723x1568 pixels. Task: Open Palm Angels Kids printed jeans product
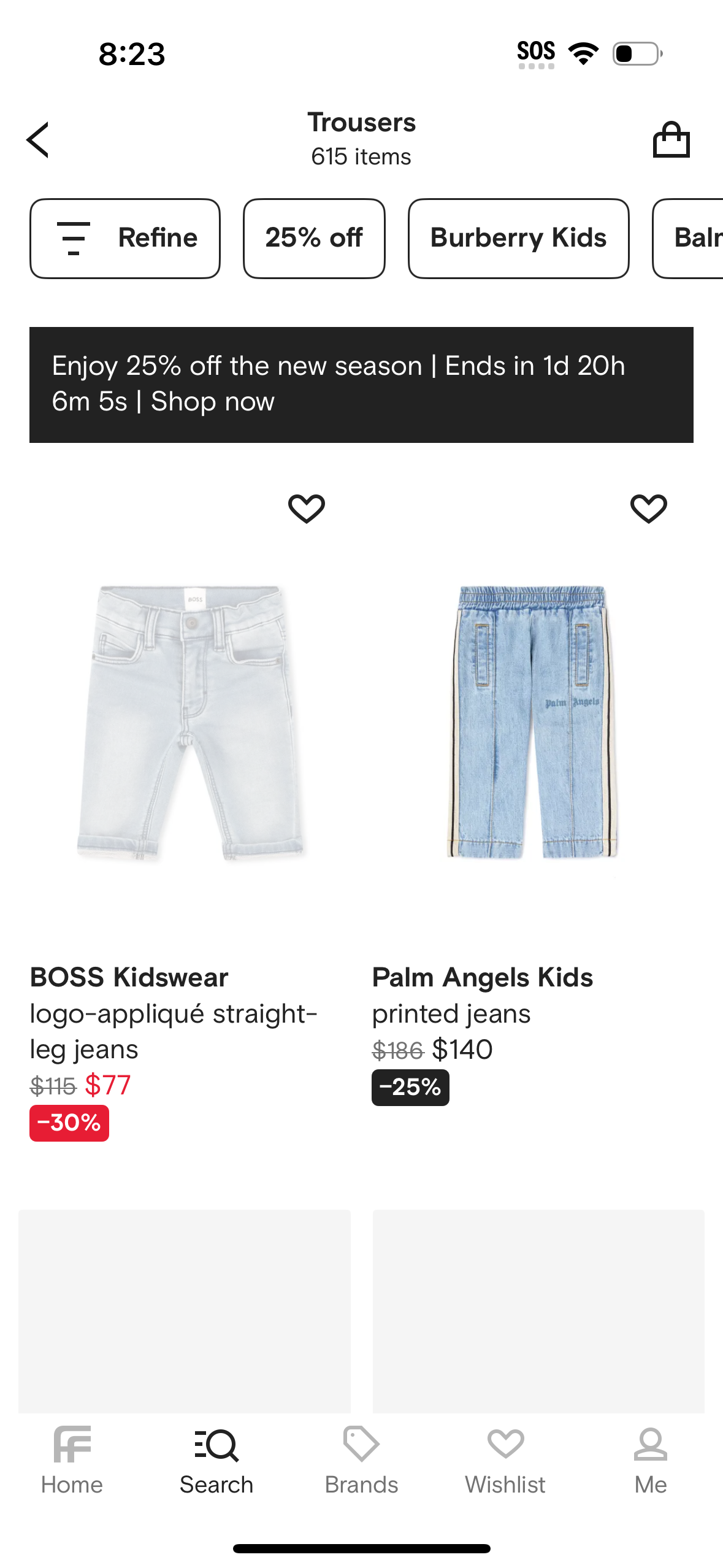(532, 724)
